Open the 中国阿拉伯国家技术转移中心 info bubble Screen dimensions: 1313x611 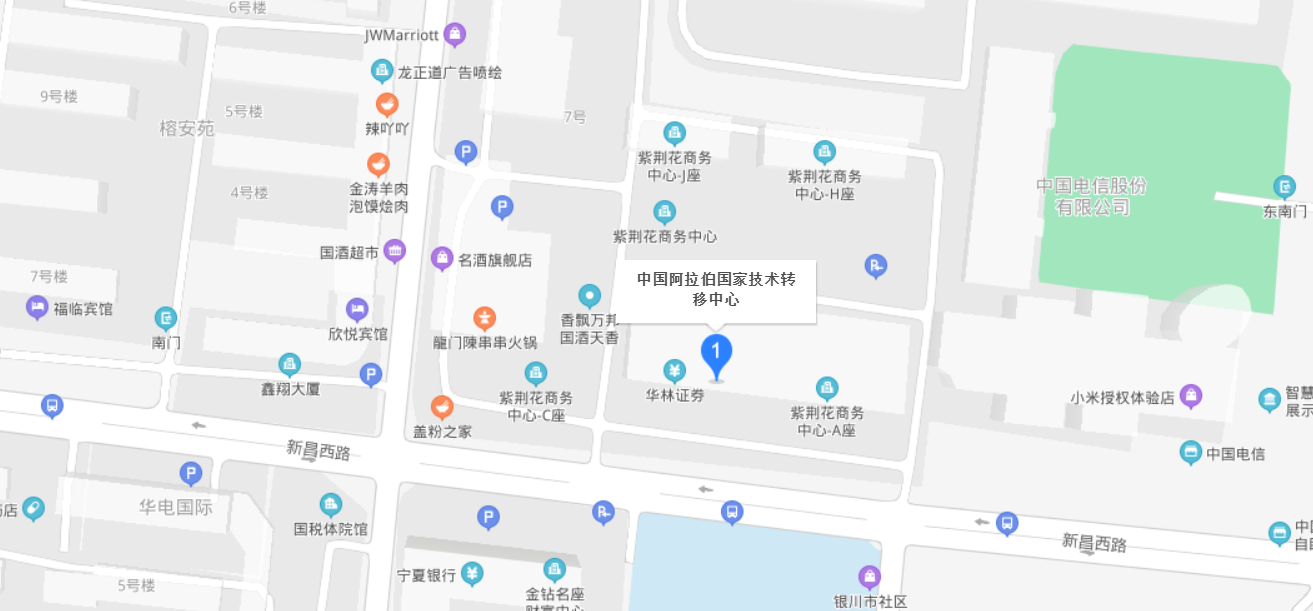(x=716, y=289)
